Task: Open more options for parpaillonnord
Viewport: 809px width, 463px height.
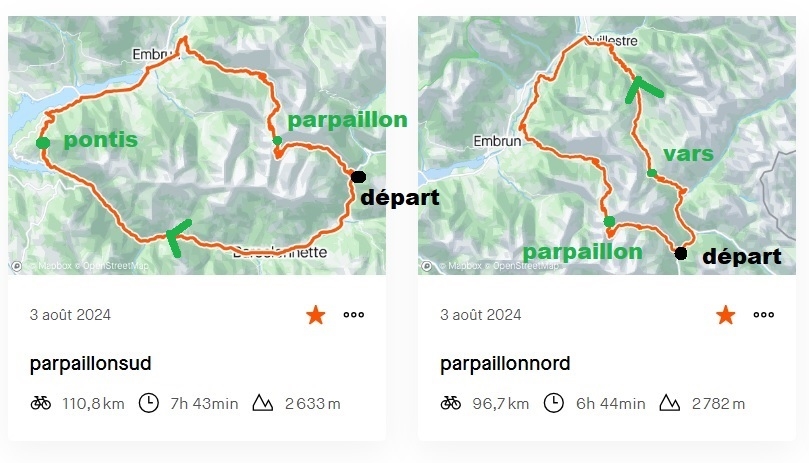Action: click(764, 315)
